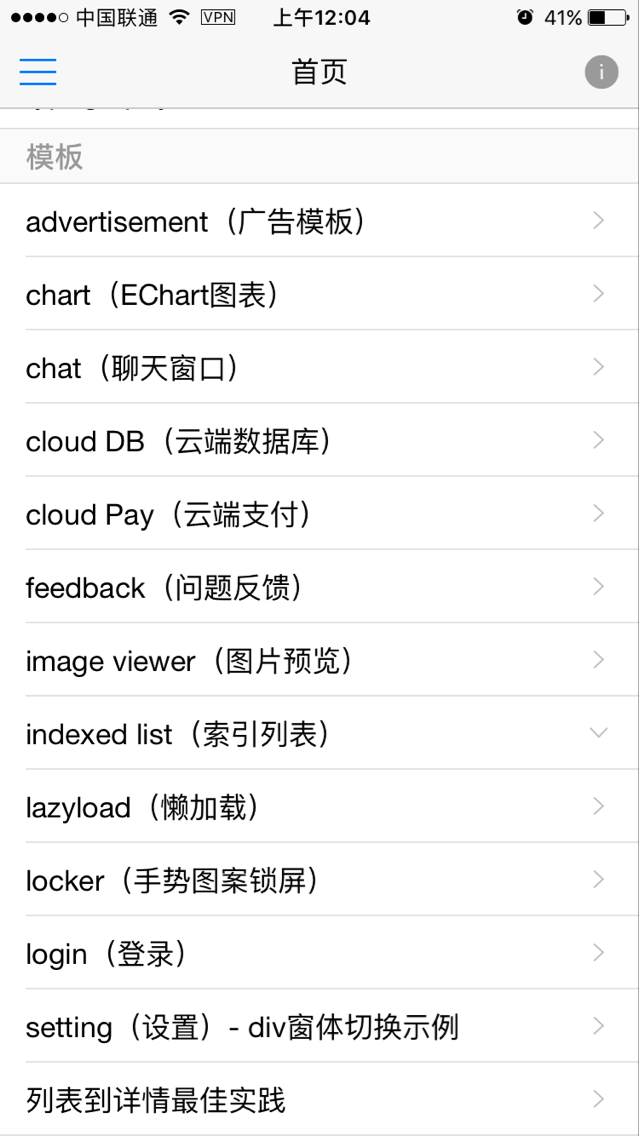Open chat (聊天窗口) template
The image size is (639, 1136).
pos(320,367)
